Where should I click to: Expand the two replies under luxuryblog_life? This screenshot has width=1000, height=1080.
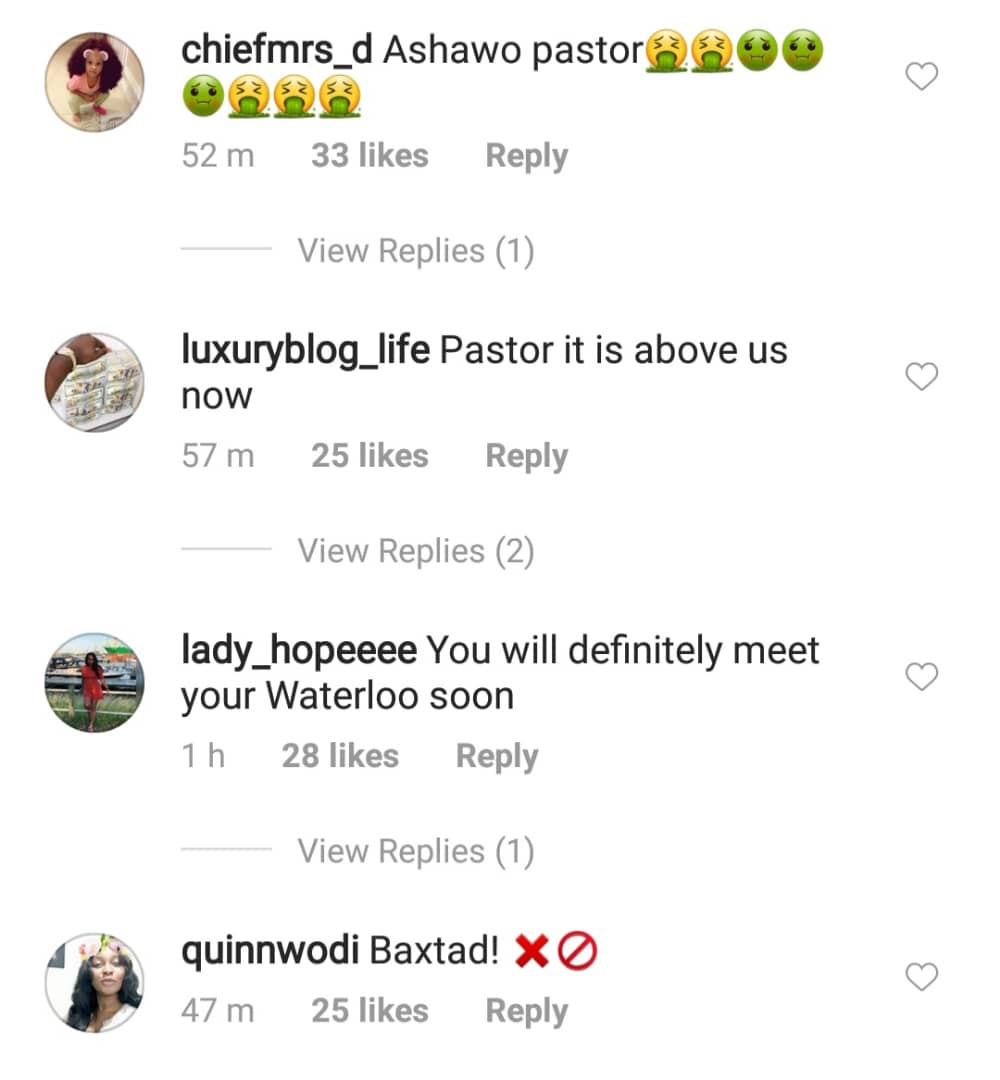[415, 551]
